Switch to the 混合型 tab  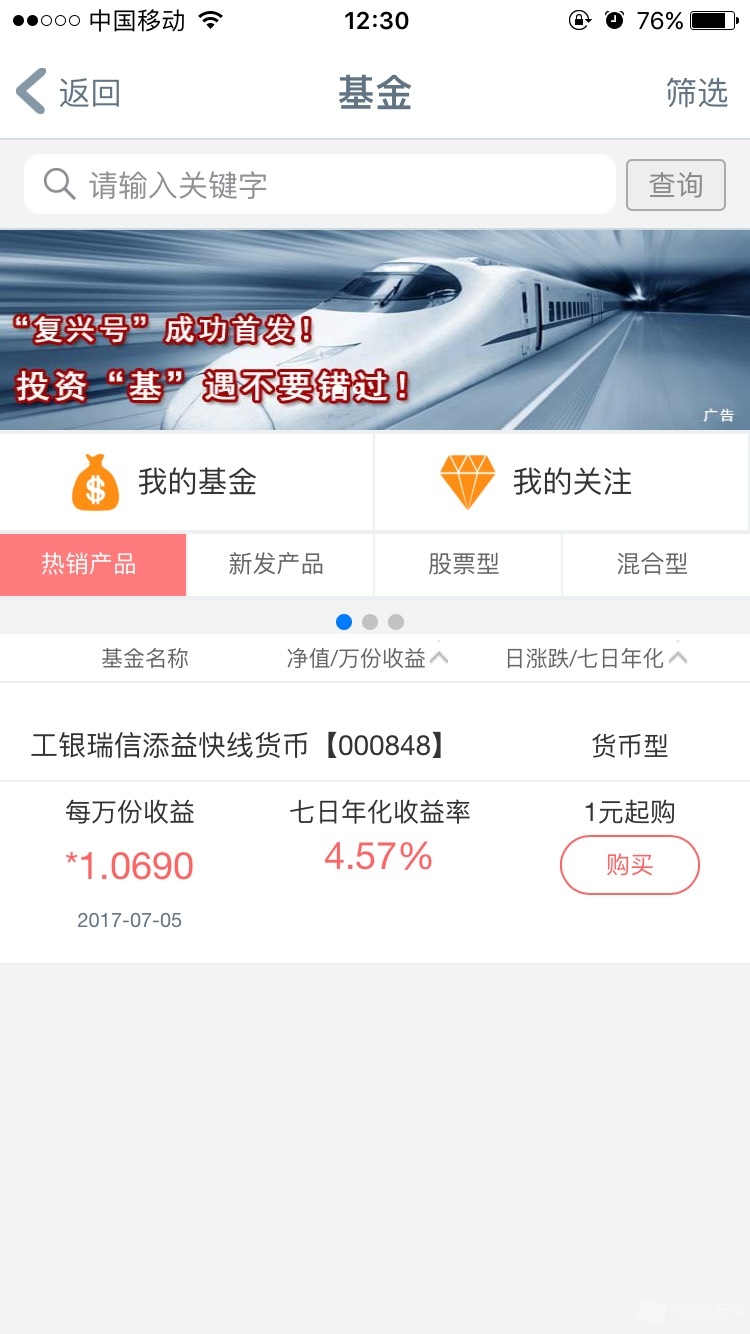pos(655,564)
